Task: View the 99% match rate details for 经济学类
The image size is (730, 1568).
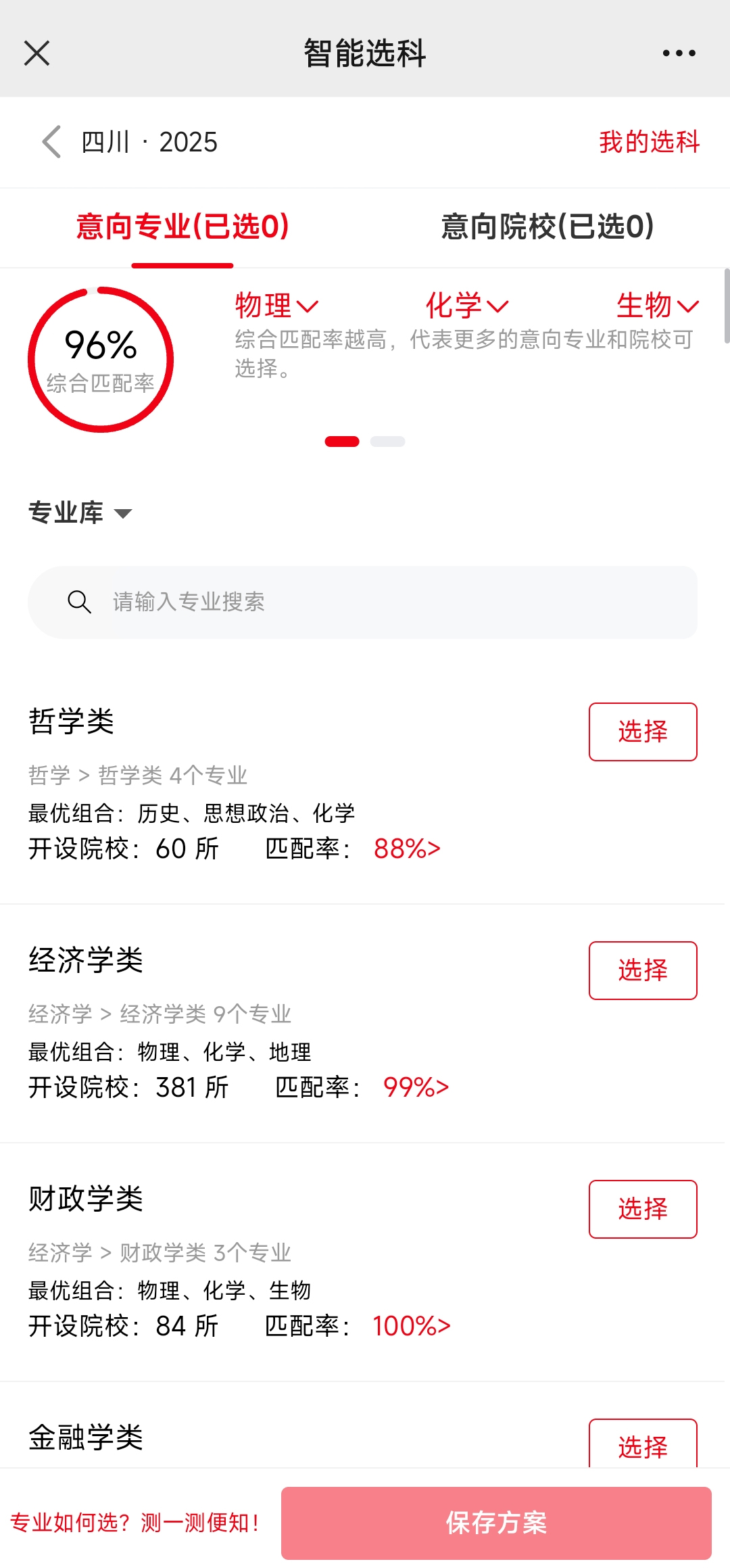Action: (416, 1087)
